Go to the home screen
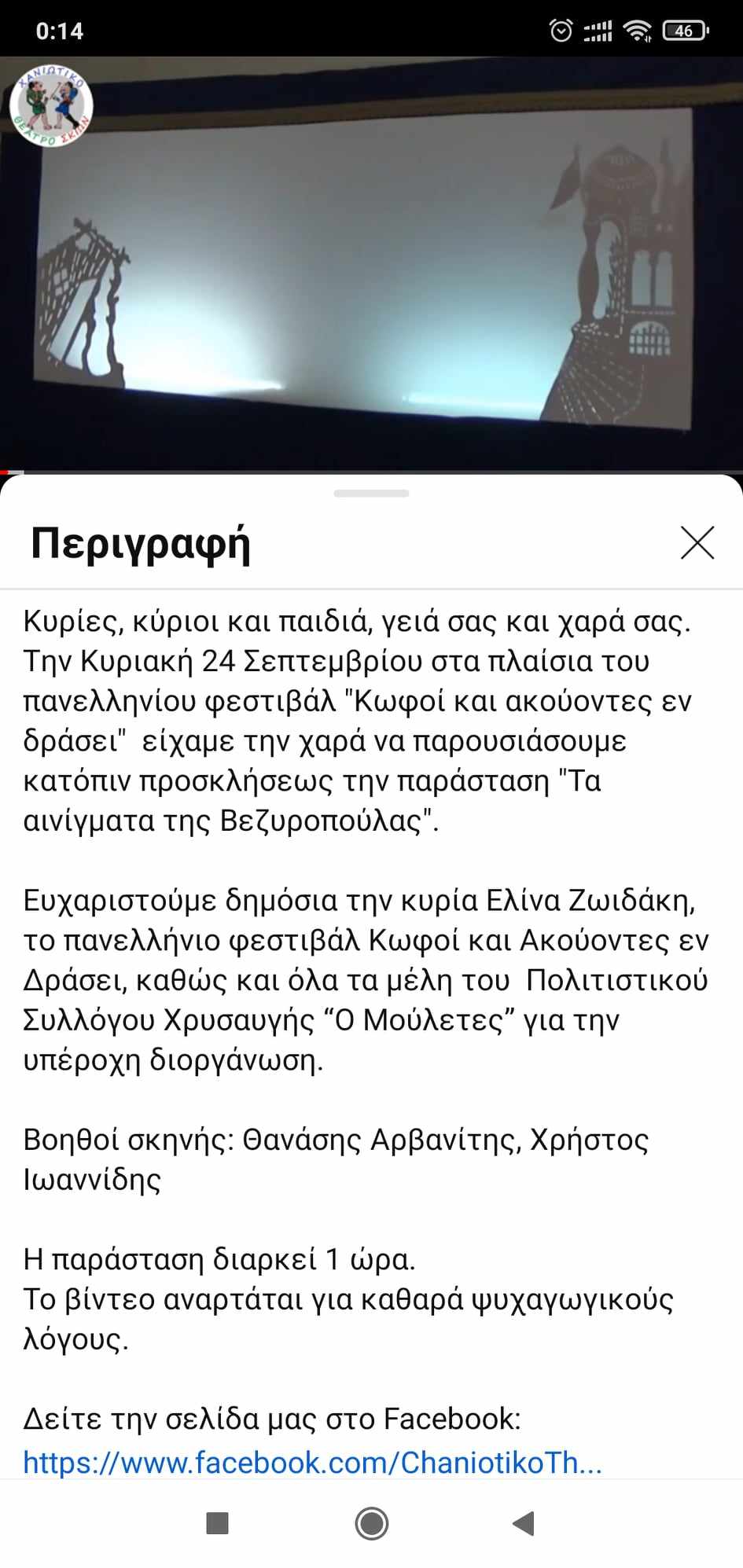The width and height of the screenshot is (743, 1568). tap(371, 1524)
